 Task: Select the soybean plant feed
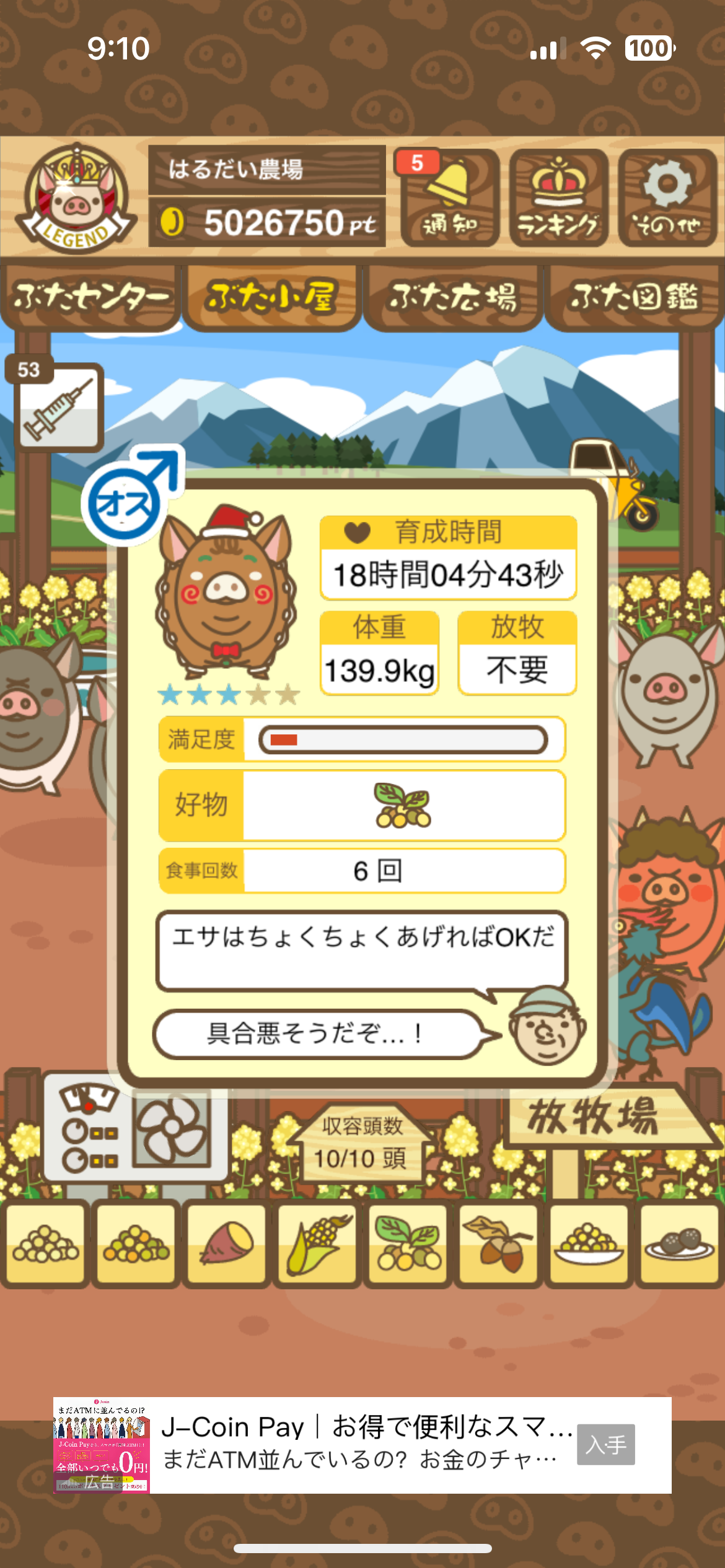pyautogui.click(x=408, y=1242)
